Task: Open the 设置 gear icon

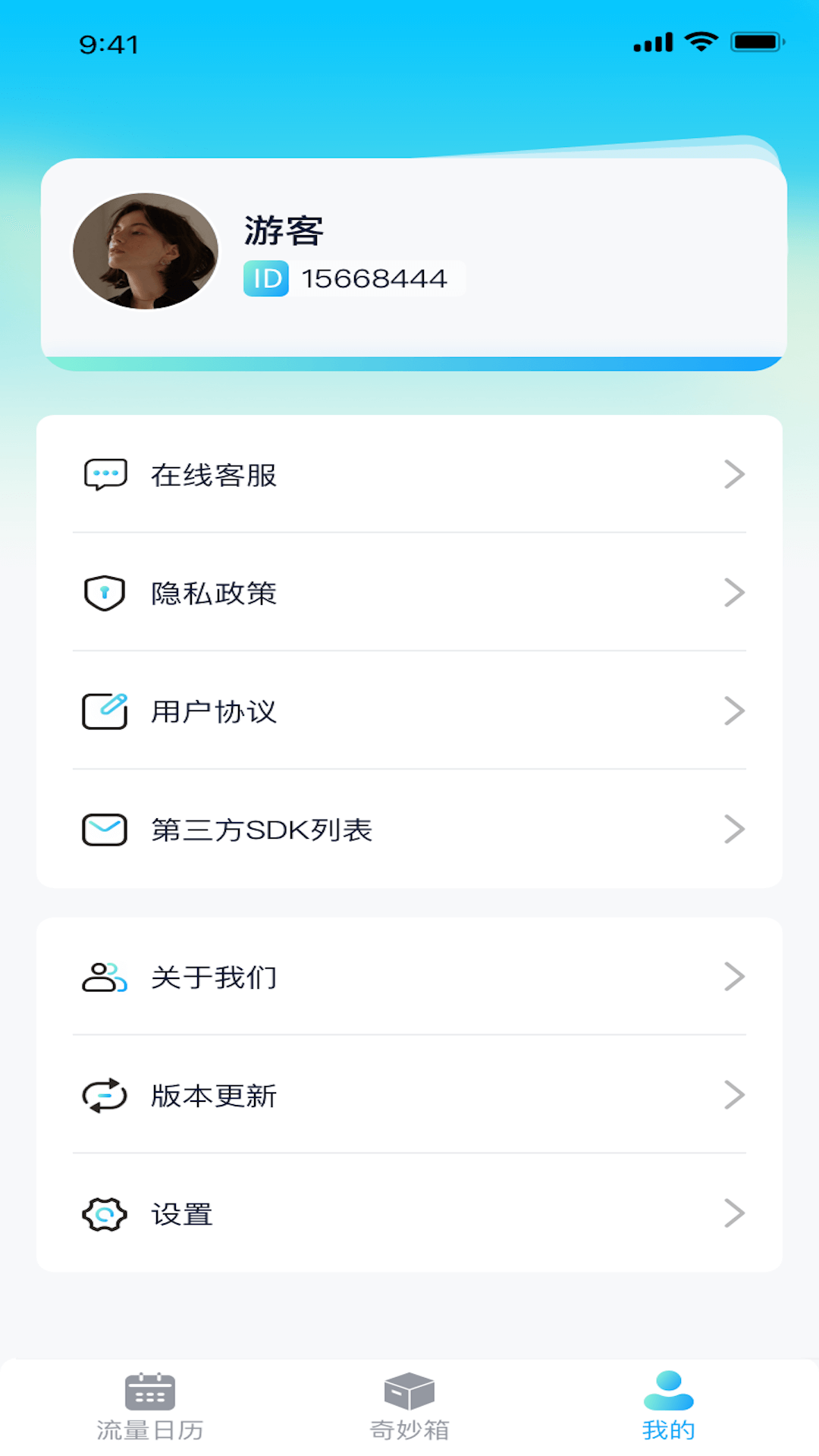Action: (105, 1213)
